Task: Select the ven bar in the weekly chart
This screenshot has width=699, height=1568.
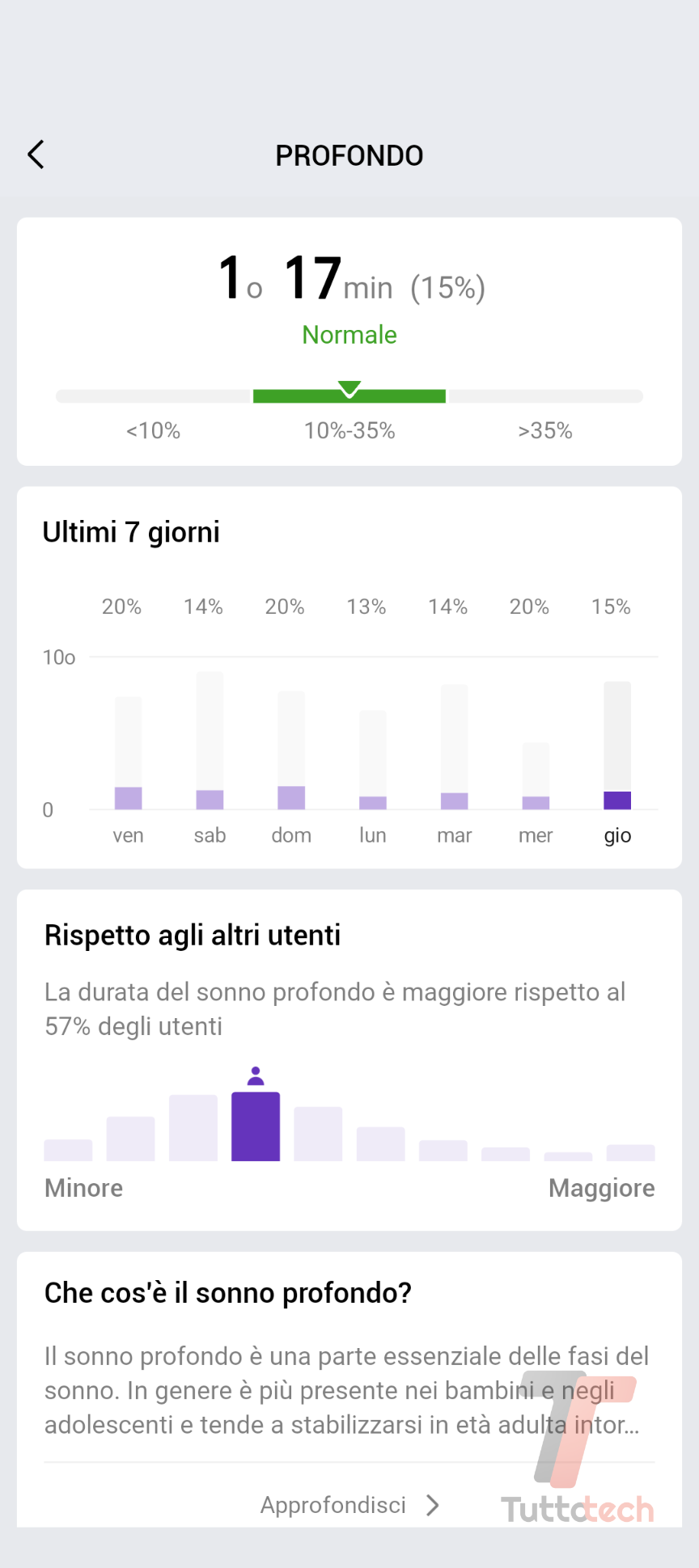Action: click(x=128, y=754)
